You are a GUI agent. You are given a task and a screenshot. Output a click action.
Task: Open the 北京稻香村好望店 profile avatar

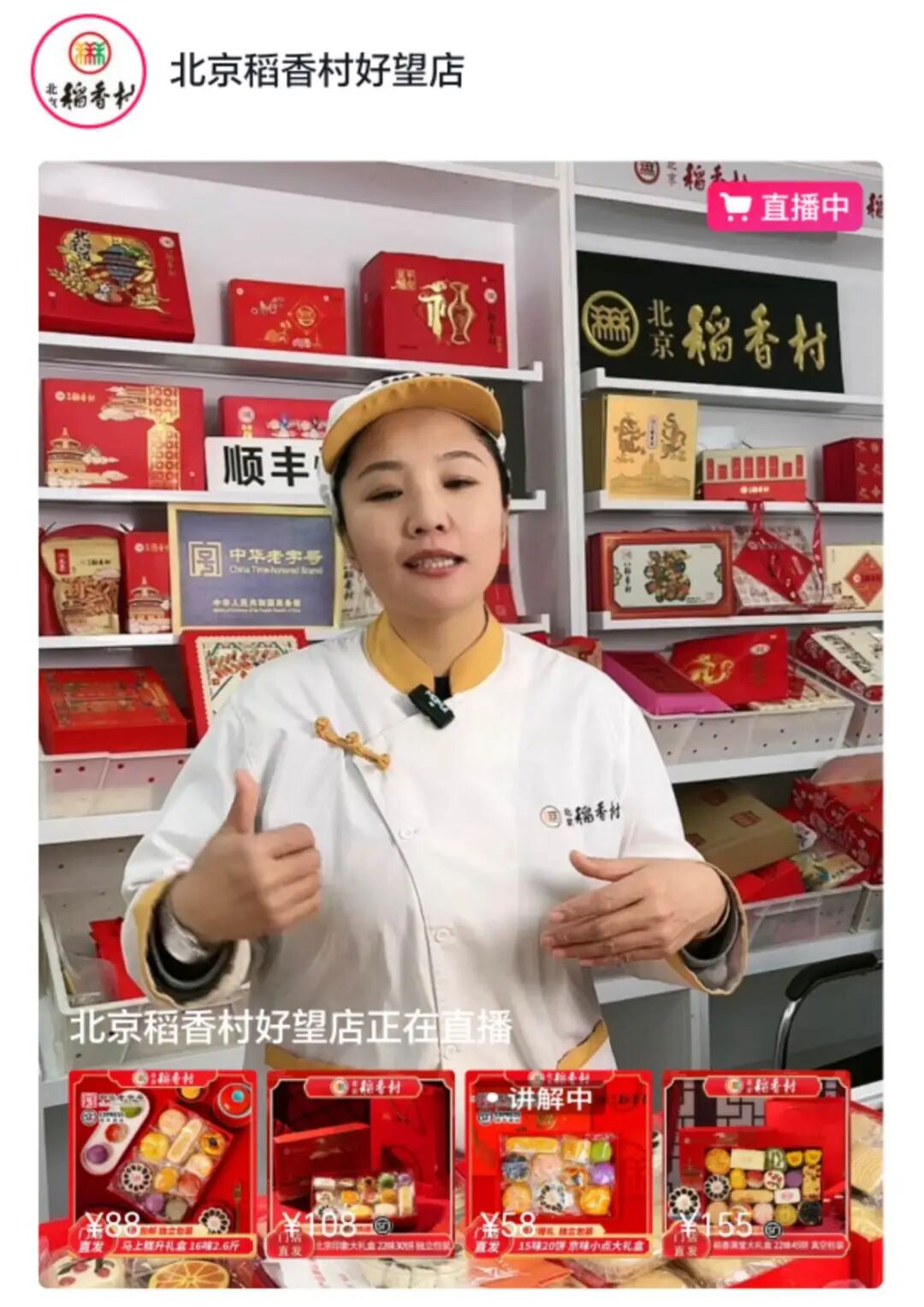88,71
